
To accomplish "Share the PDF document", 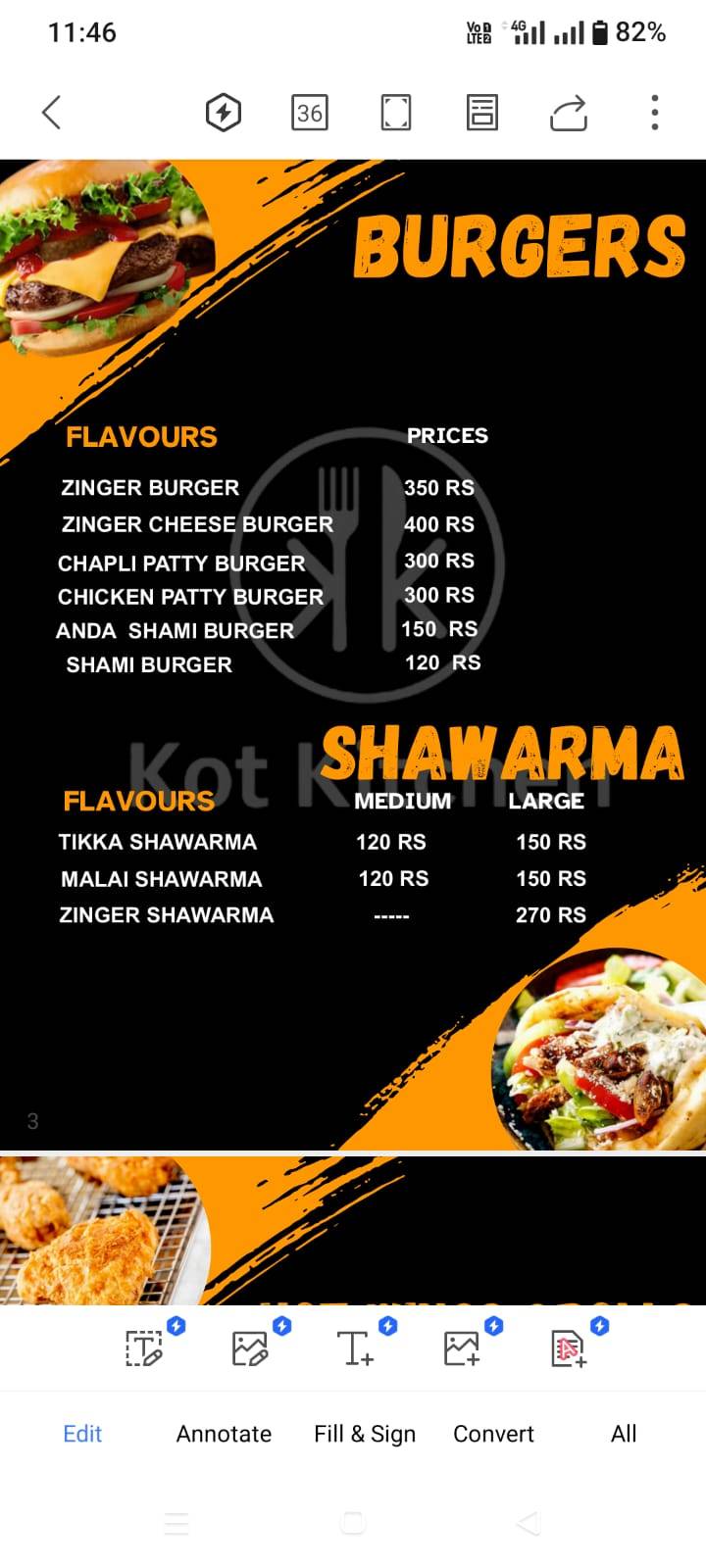I will [x=569, y=113].
